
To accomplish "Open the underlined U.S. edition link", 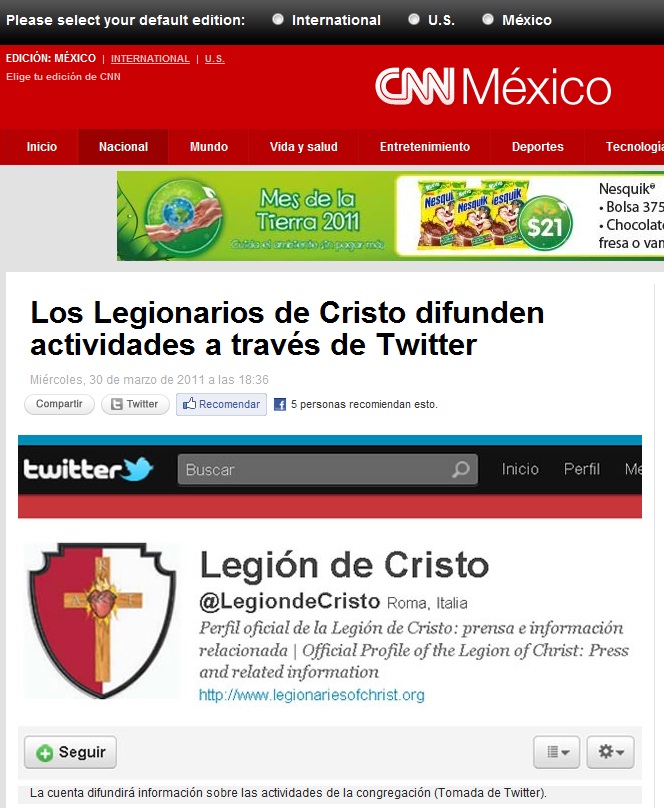I will click(x=215, y=59).
